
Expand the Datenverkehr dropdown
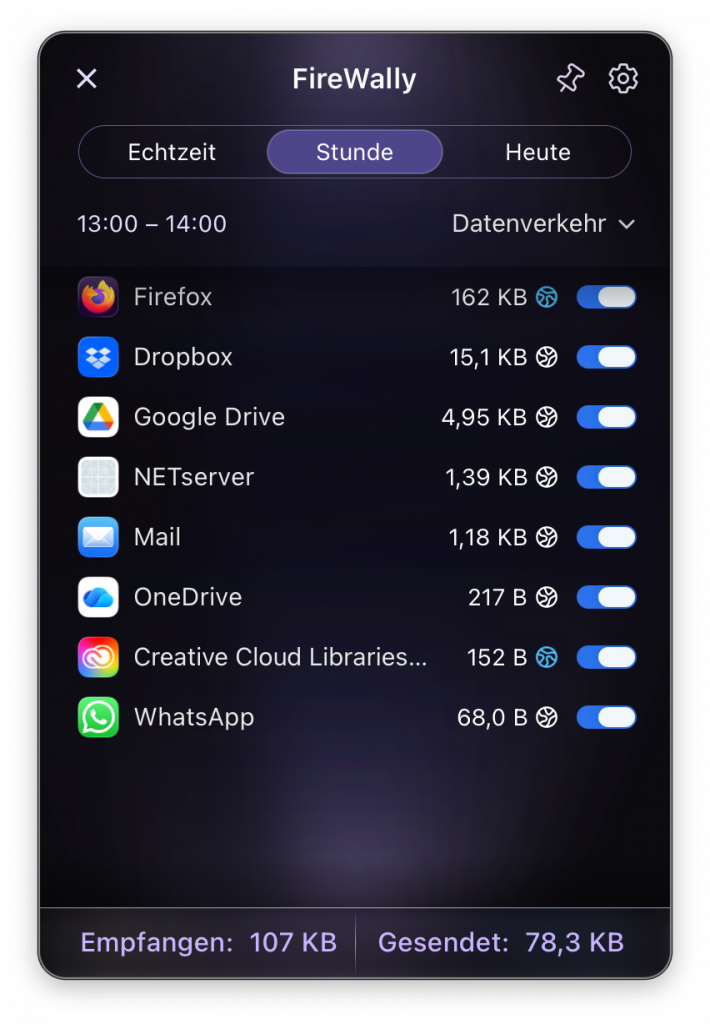(x=543, y=223)
